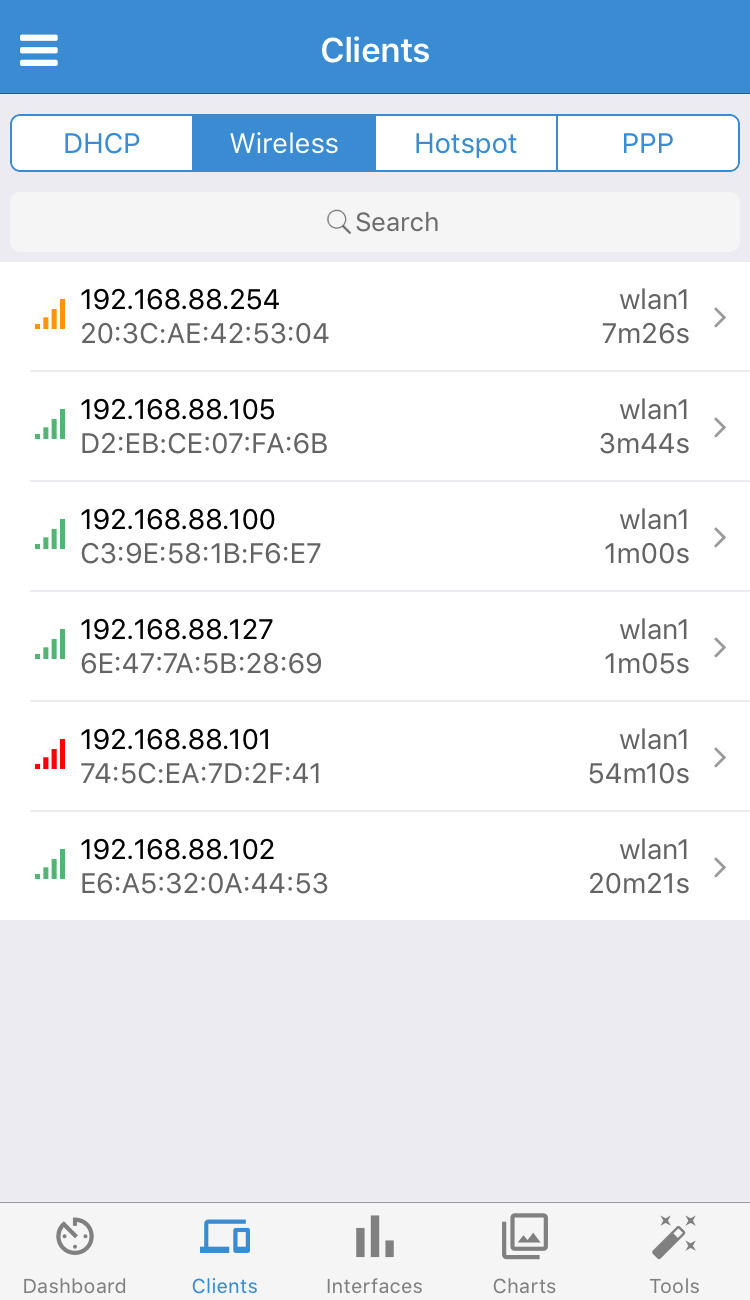Open the Interfaces tab

374,1254
